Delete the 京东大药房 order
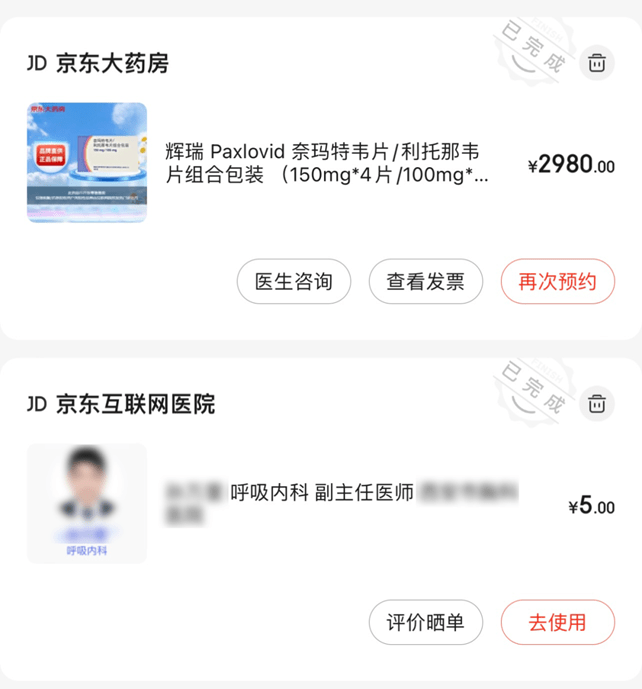Image resolution: width=642 pixels, height=689 pixels. pos(597,63)
